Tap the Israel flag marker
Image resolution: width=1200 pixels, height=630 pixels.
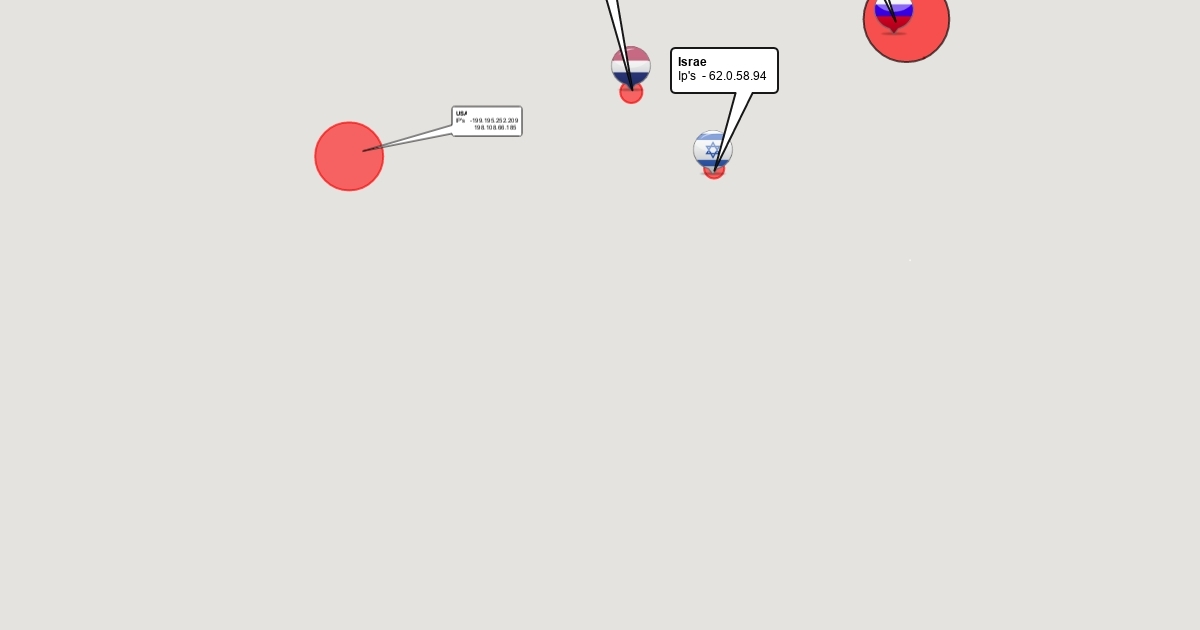click(713, 150)
